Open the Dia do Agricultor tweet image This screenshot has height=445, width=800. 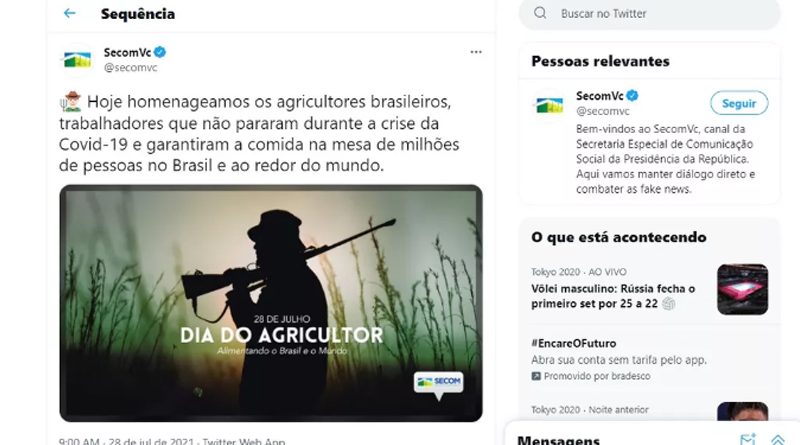270,302
